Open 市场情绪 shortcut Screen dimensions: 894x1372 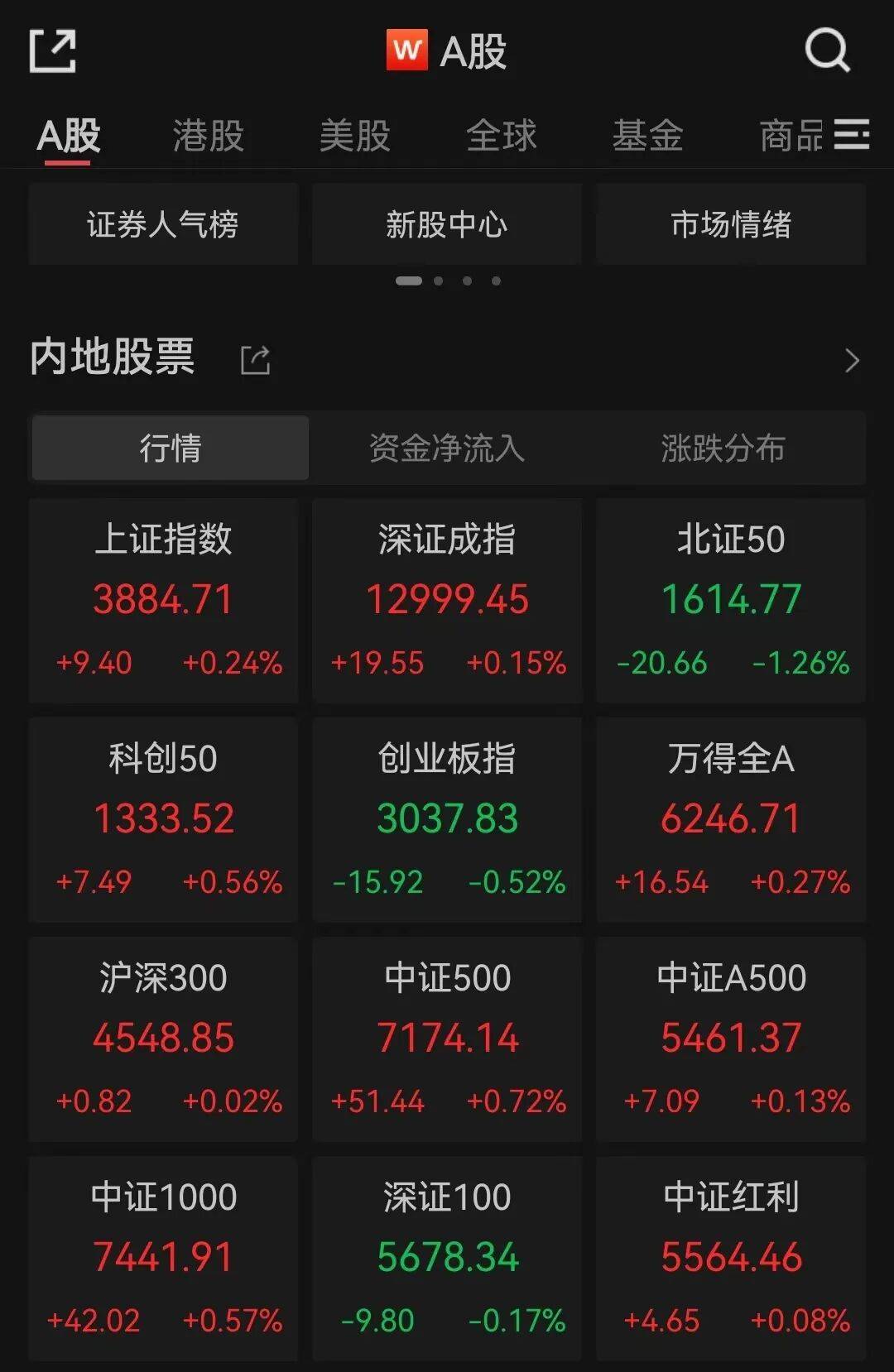pos(731,223)
